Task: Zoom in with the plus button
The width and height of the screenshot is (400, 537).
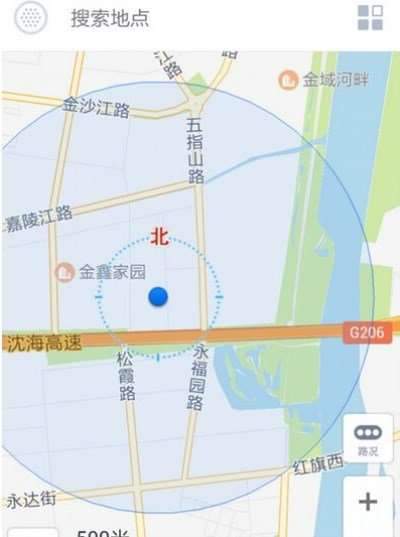Action: click(368, 502)
